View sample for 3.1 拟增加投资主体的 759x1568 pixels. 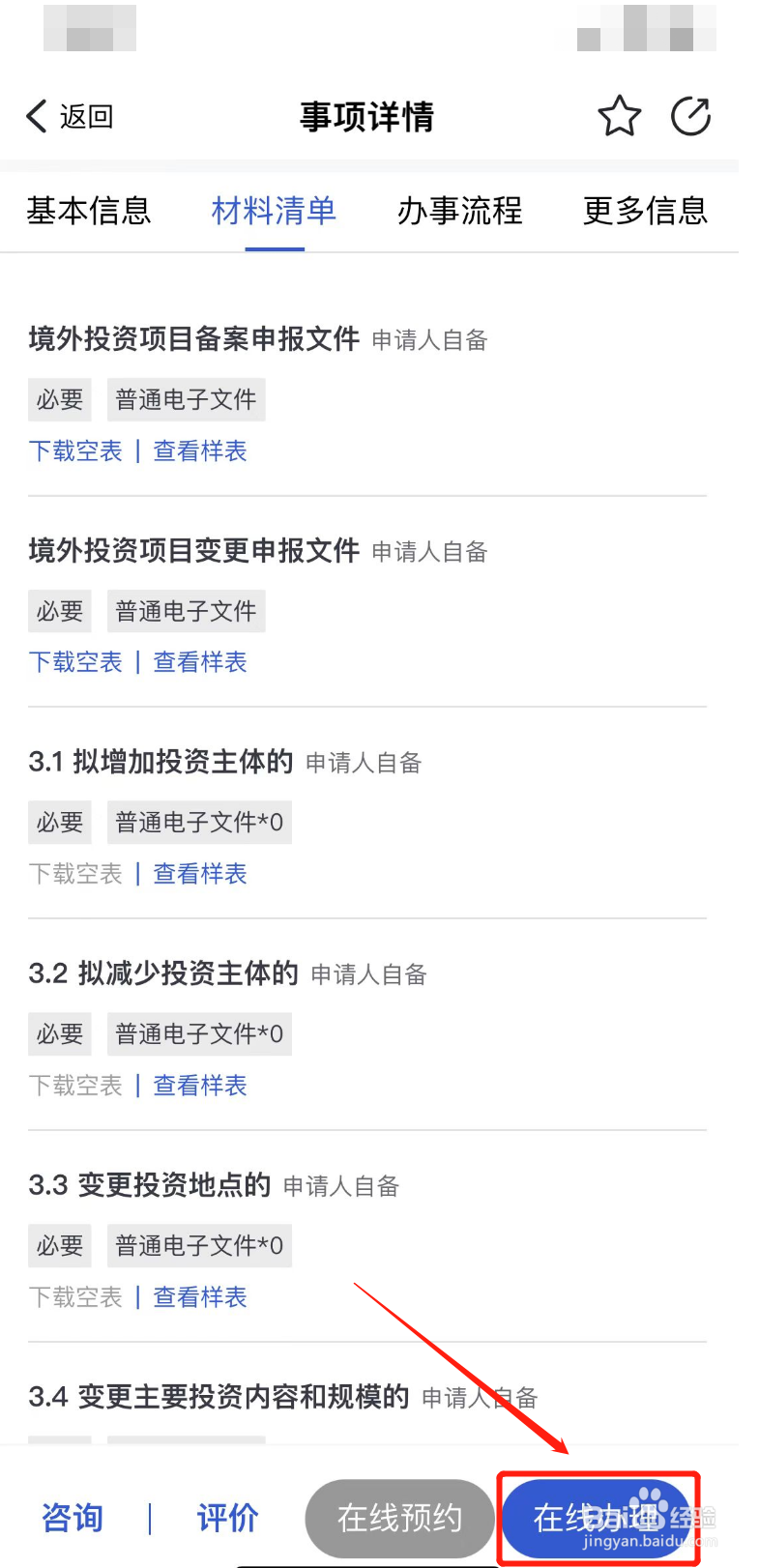coord(199,873)
